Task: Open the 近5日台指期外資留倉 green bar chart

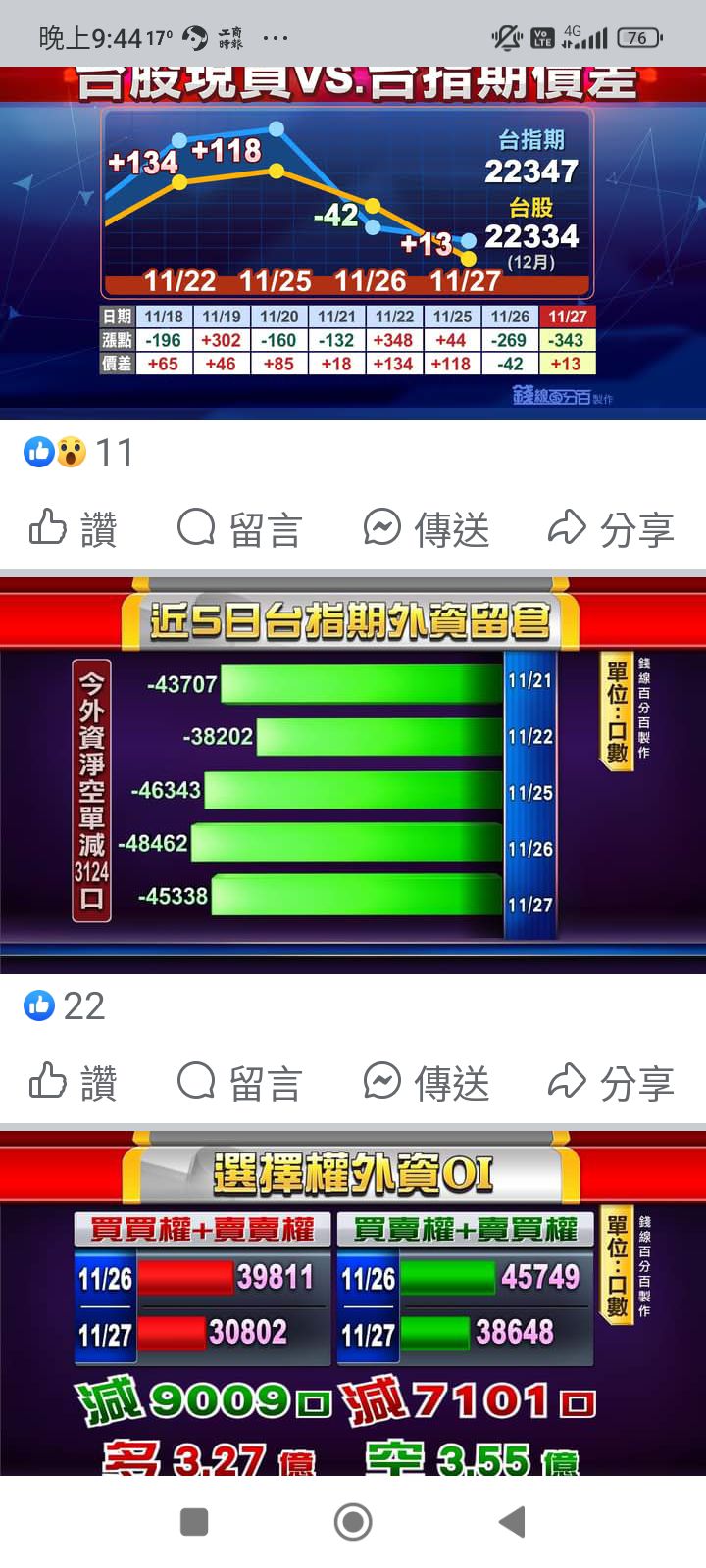Action: (353, 774)
